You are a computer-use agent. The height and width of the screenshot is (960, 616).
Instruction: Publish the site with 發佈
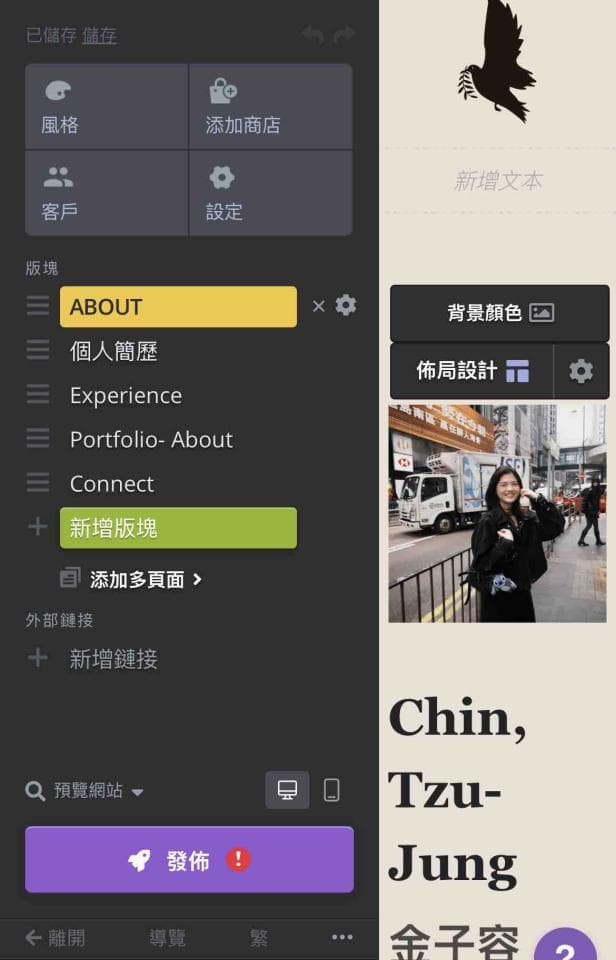click(189, 860)
